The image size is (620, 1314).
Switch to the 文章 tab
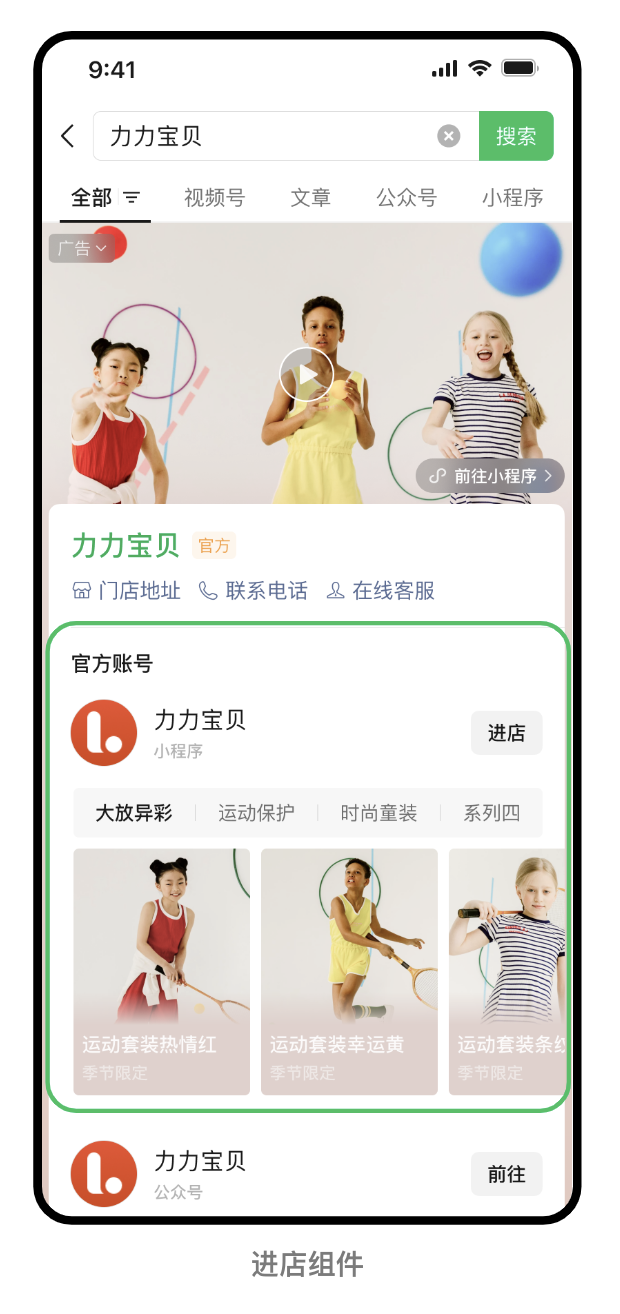pos(310,198)
